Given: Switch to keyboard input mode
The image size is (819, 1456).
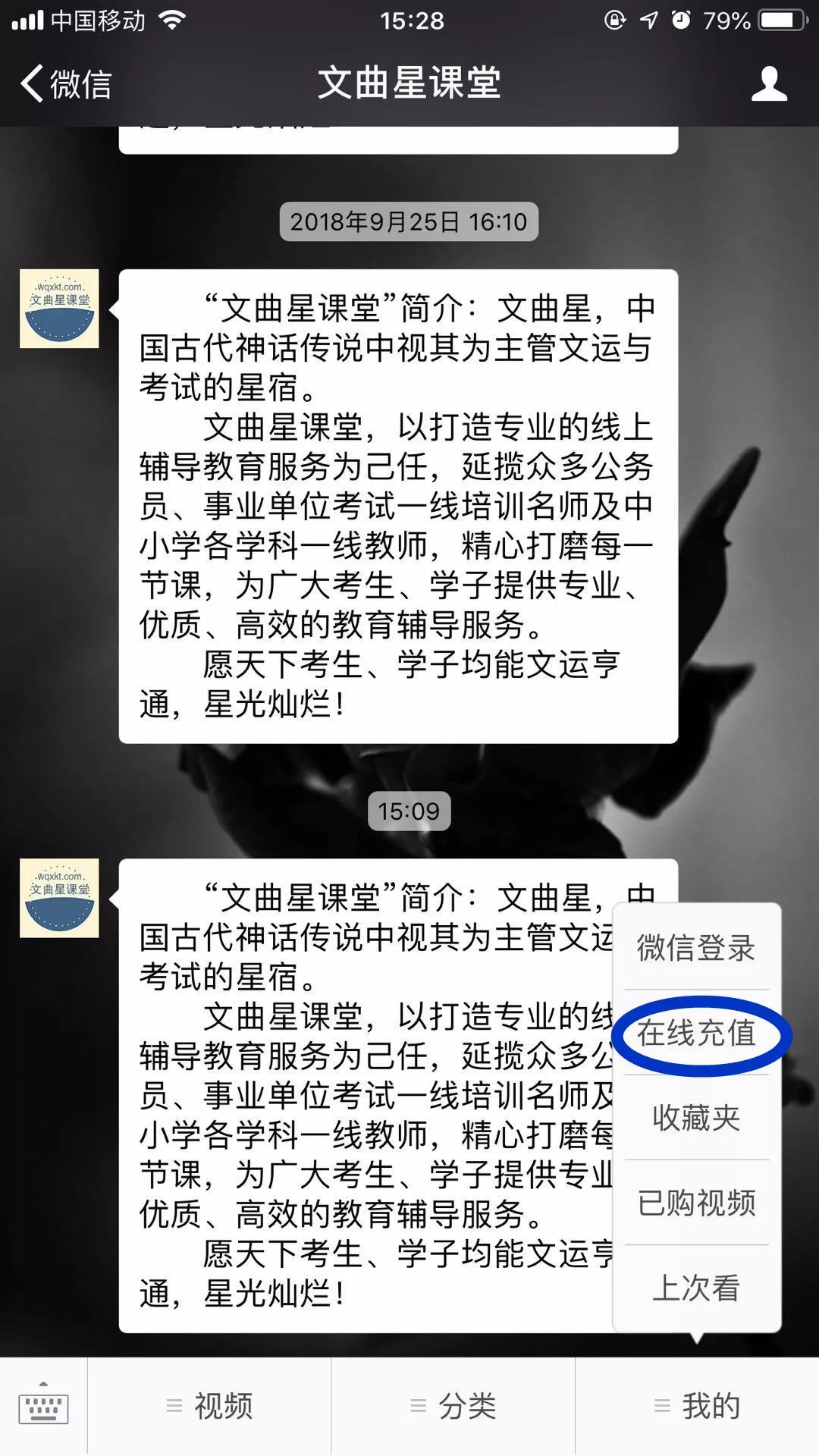Looking at the screenshot, I should coord(43,1407).
